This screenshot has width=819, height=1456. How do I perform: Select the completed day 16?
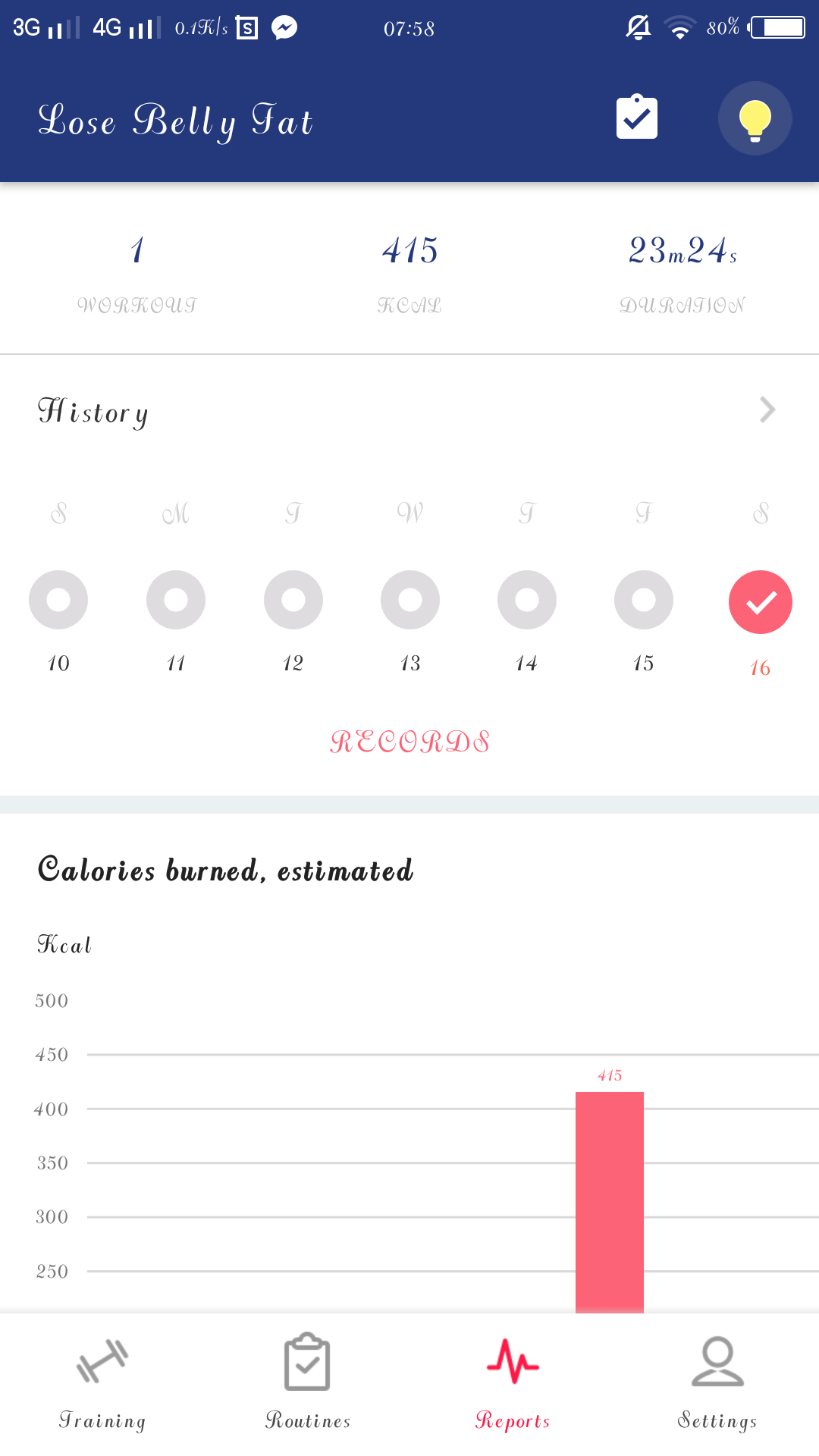pyautogui.click(x=760, y=602)
